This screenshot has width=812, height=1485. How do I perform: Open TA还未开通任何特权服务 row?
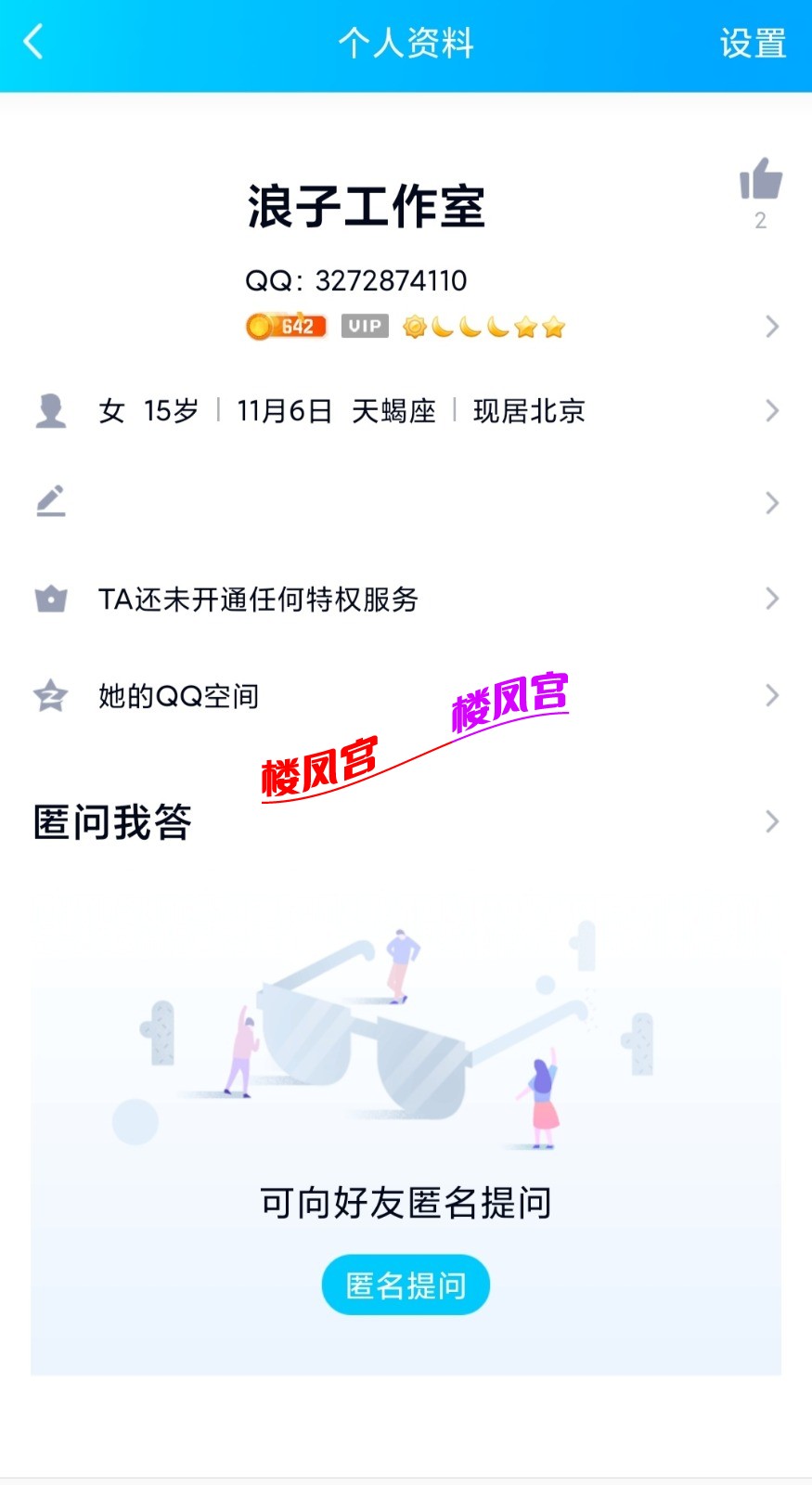point(406,600)
